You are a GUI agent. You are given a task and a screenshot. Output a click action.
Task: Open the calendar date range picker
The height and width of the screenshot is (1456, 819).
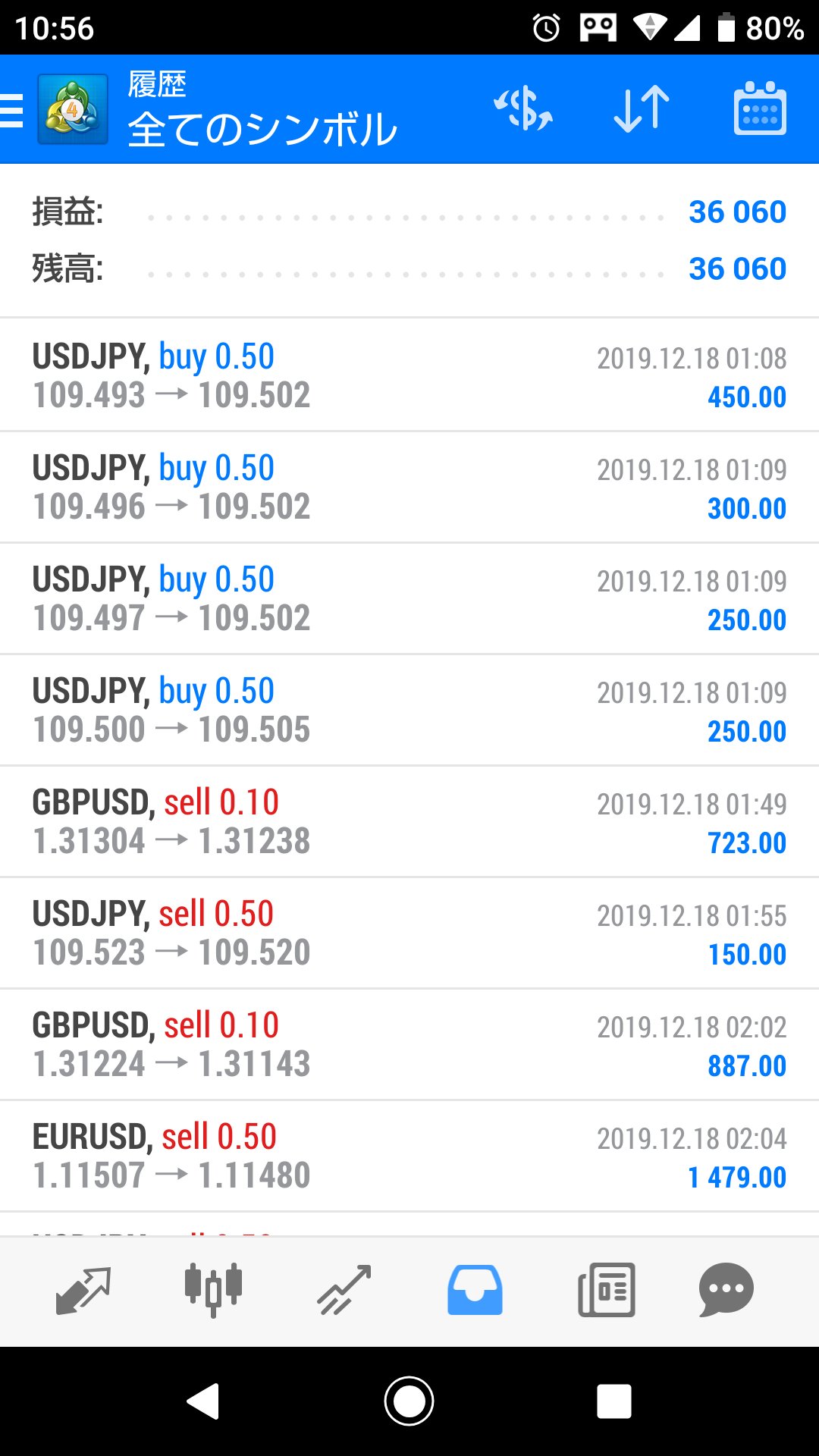tap(760, 109)
